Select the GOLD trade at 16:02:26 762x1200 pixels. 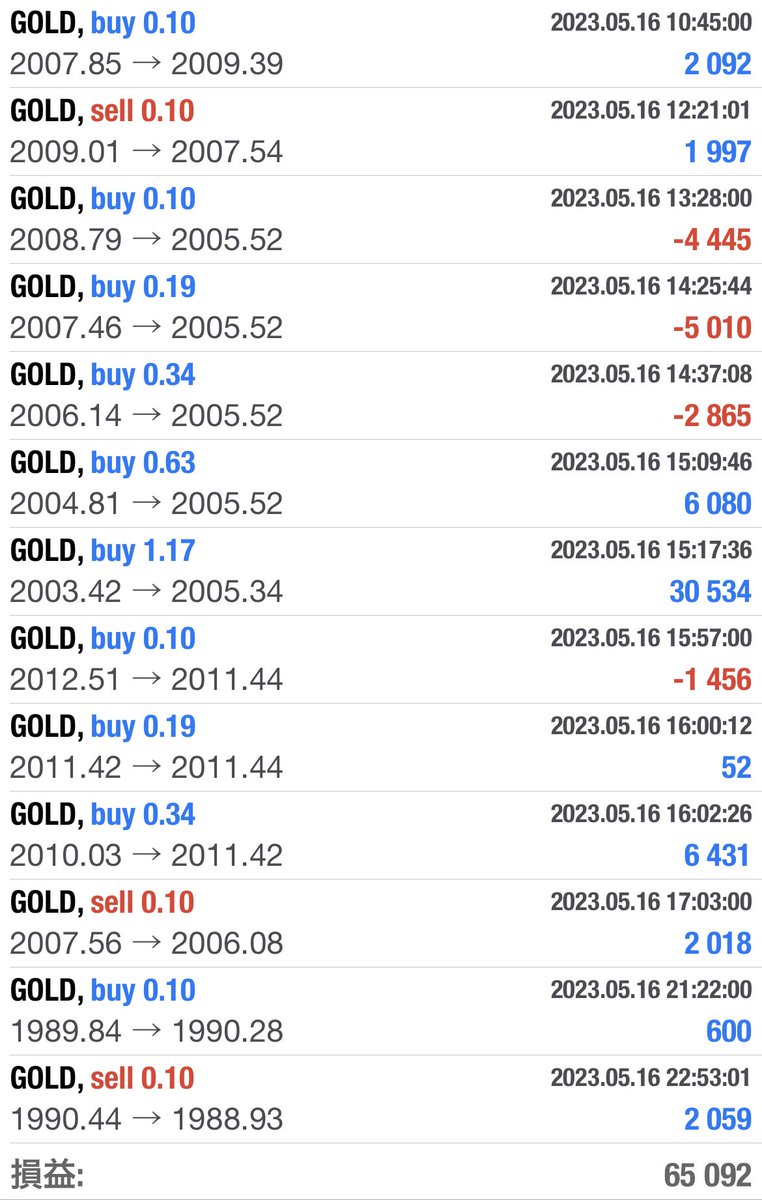(380, 836)
